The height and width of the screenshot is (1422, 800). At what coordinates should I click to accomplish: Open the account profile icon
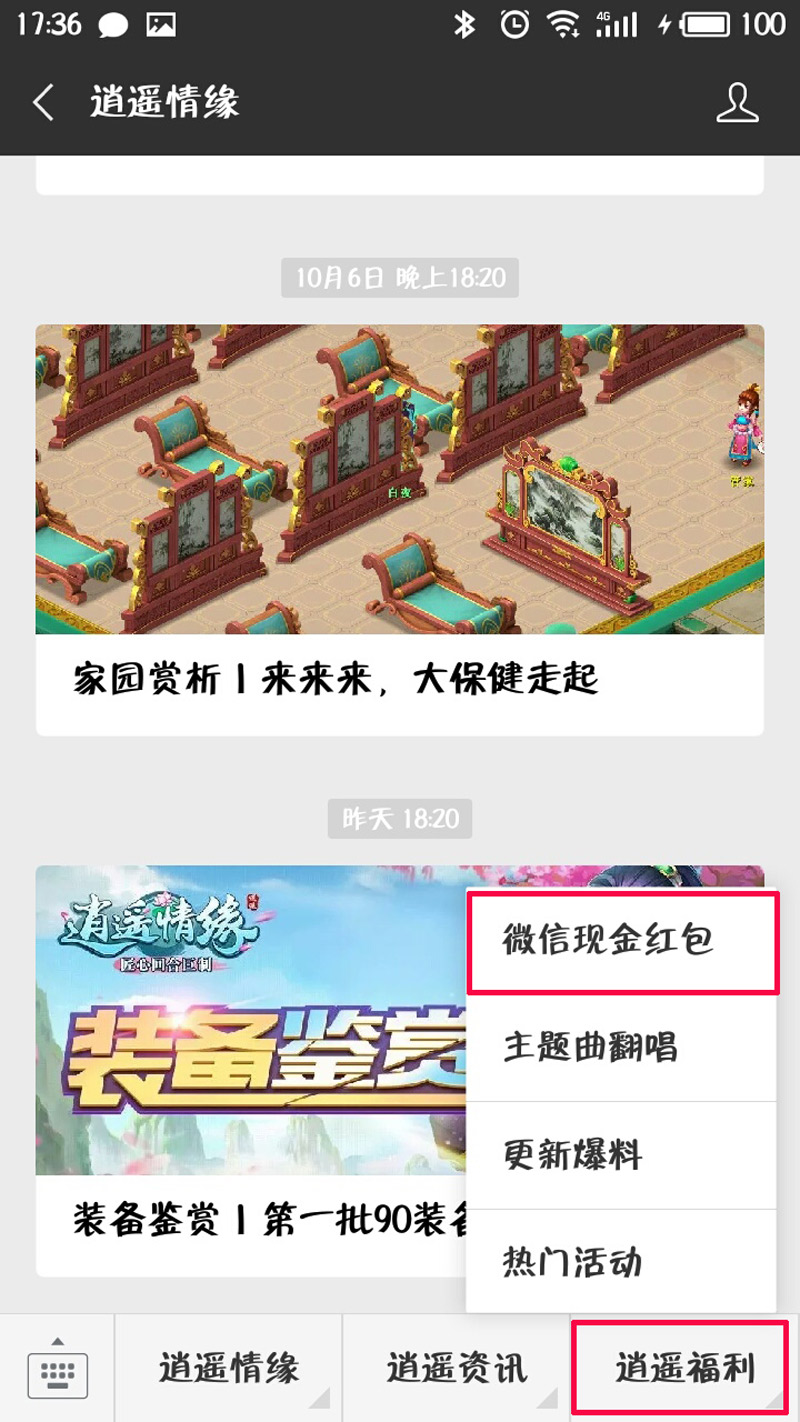[738, 103]
